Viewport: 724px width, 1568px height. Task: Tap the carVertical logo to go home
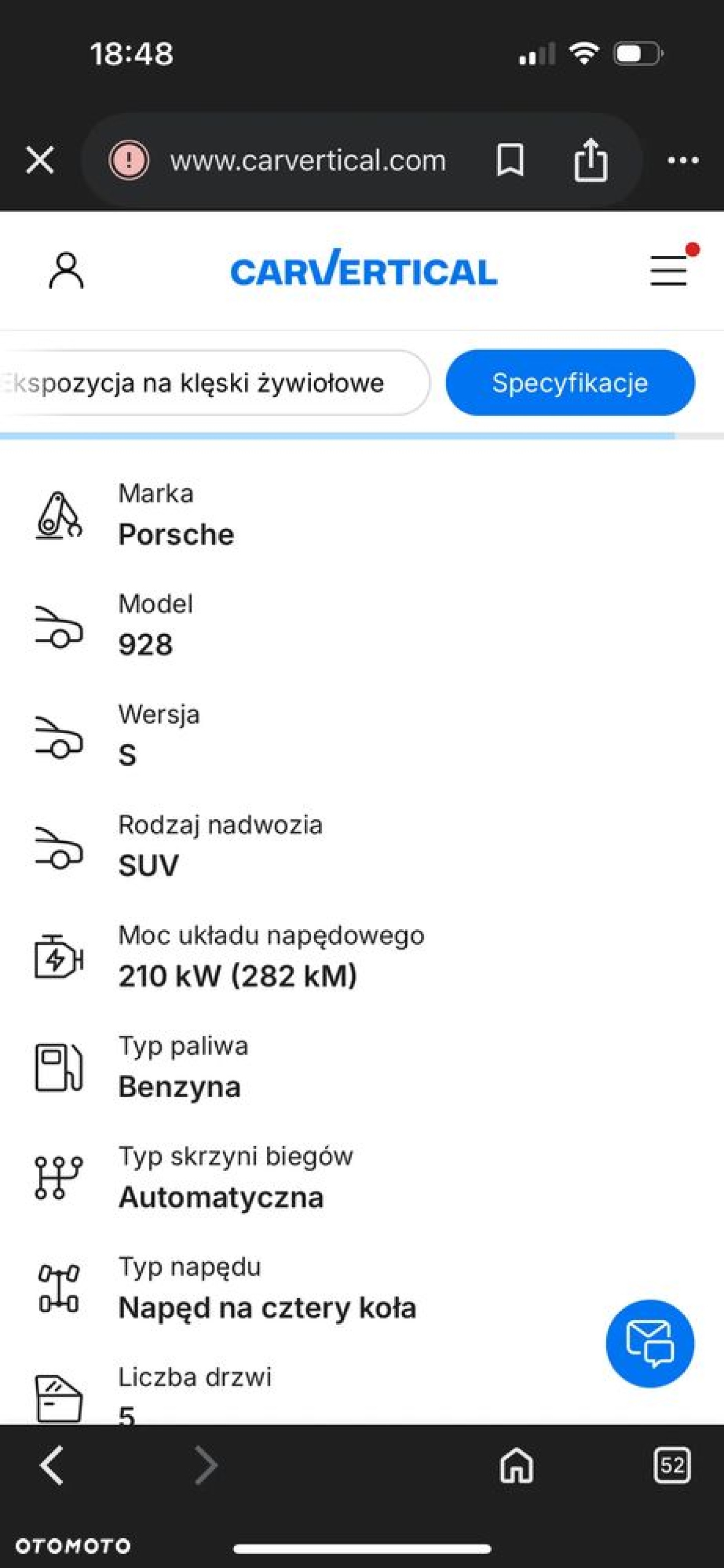364,270
